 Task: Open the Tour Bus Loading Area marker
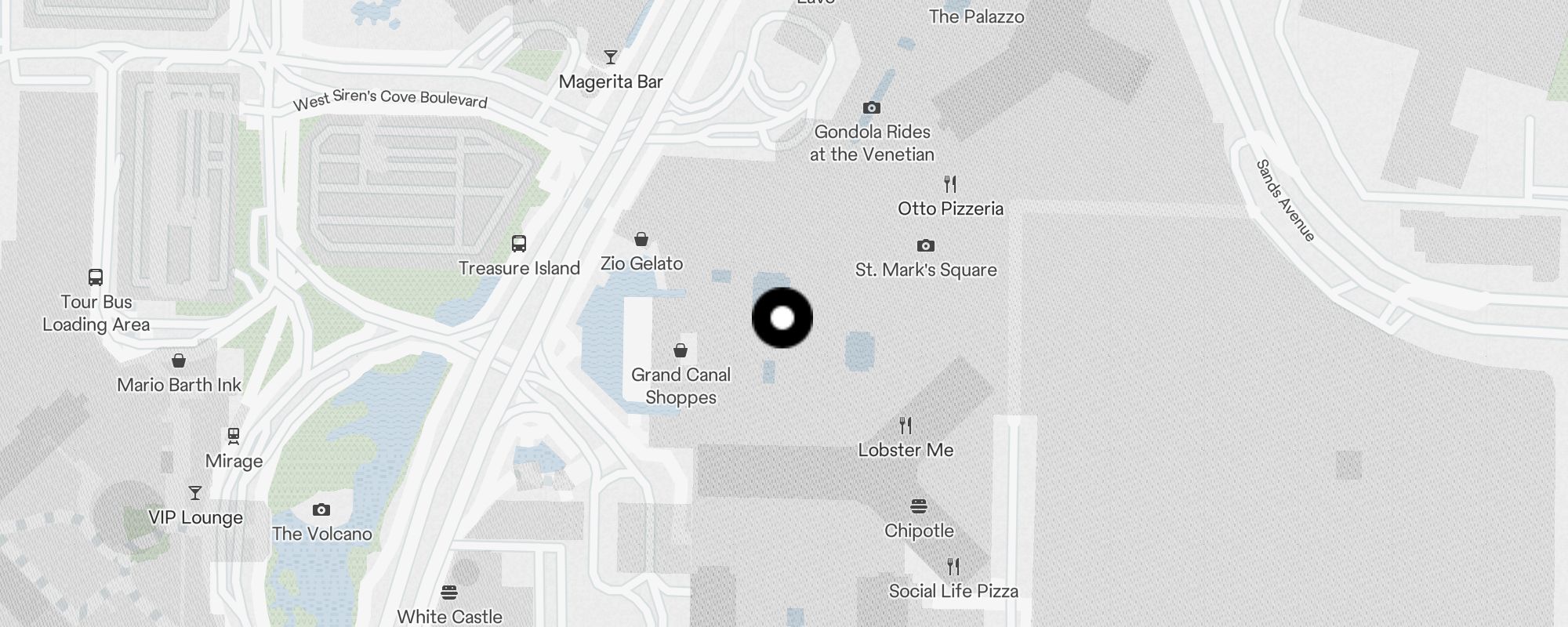96,277
